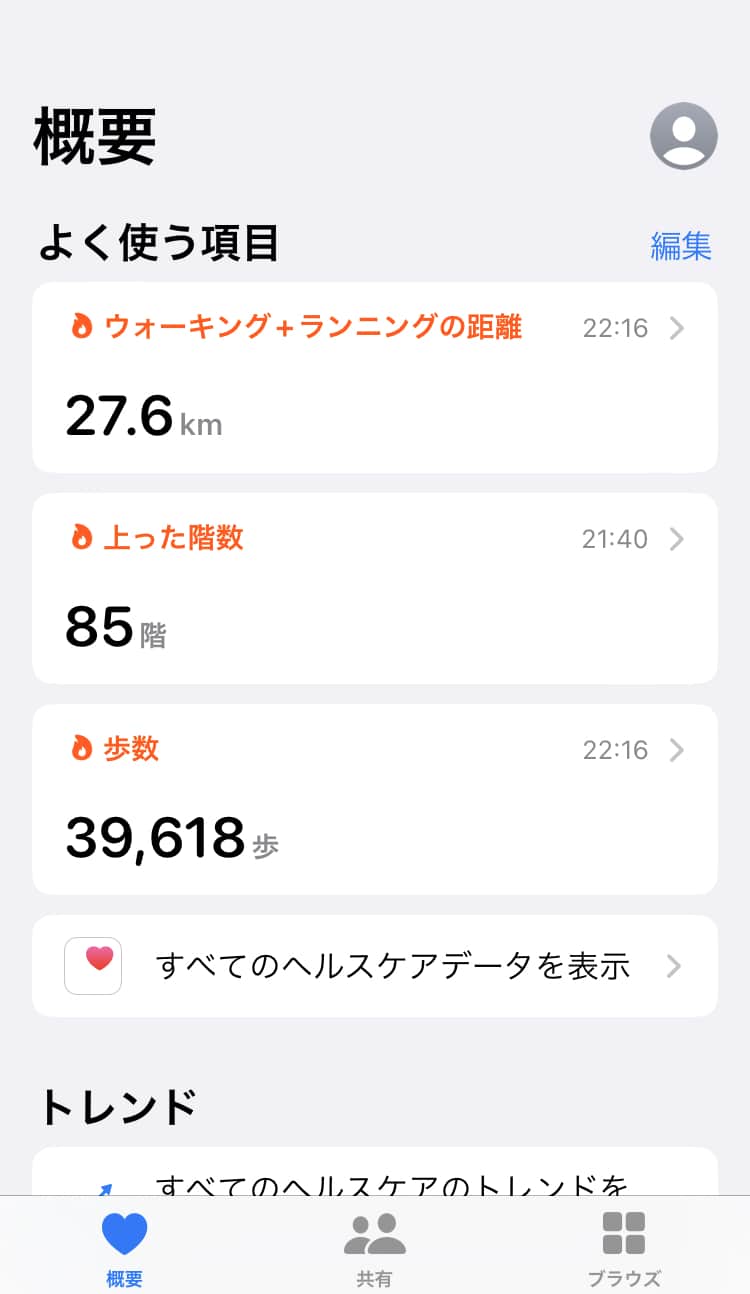Go to the ブラウズ tab

pos(624,1246)
